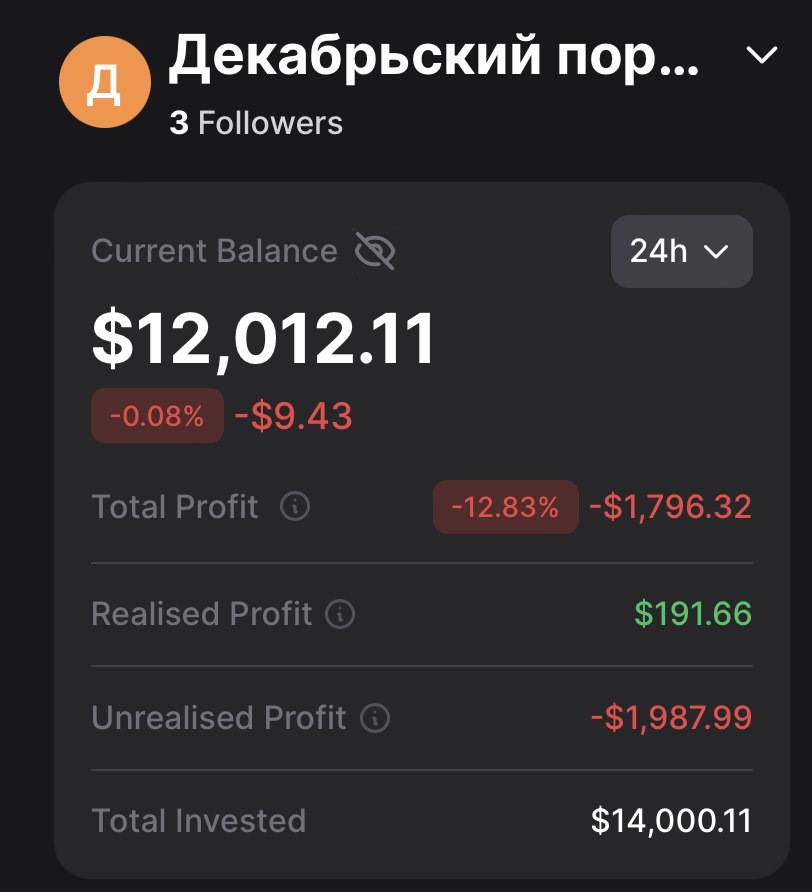The image size is (812, 892).
Task: Show info about Realised Profit
Action: pyautogui.click(x=341, y=614)
